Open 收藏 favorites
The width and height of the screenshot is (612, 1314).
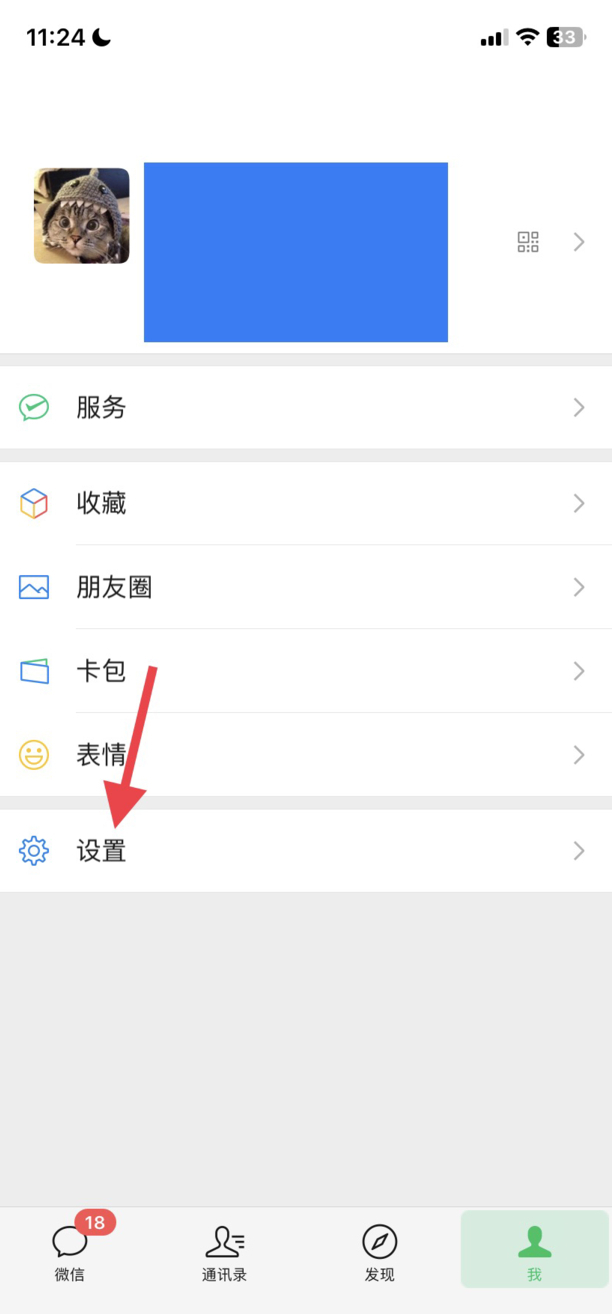pos(300,503)
